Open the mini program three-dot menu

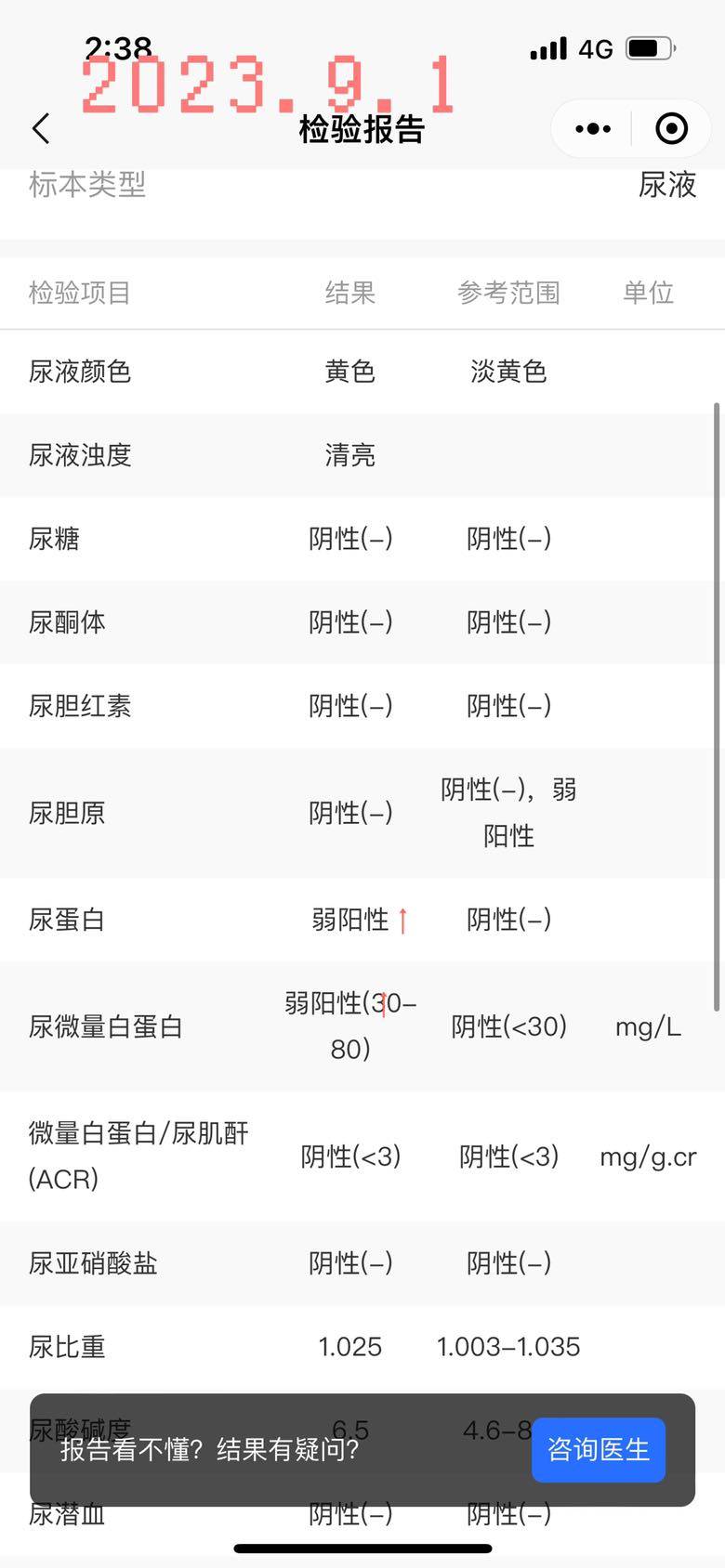coord(593,128)
